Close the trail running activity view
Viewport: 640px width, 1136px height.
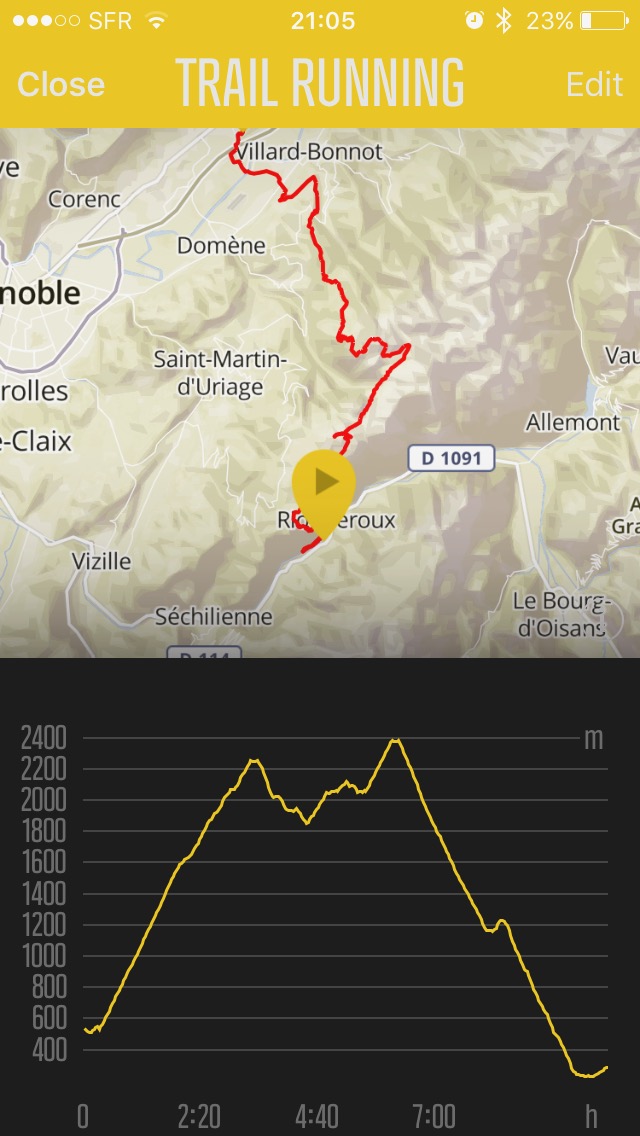(x=61, y=85)
